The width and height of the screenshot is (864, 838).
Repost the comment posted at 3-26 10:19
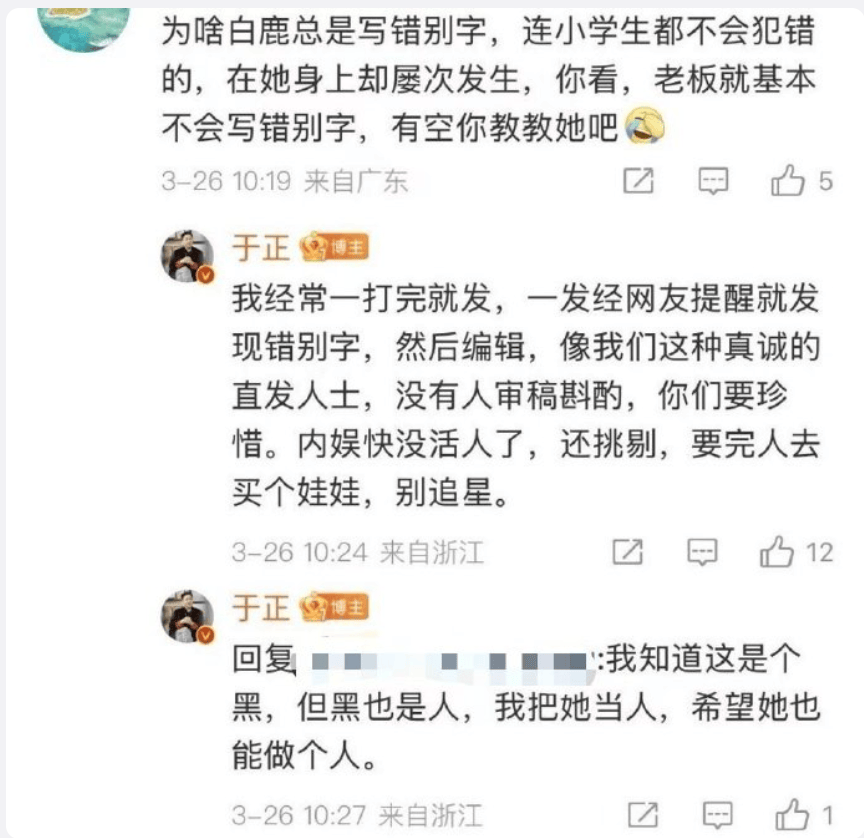[639, 181]
